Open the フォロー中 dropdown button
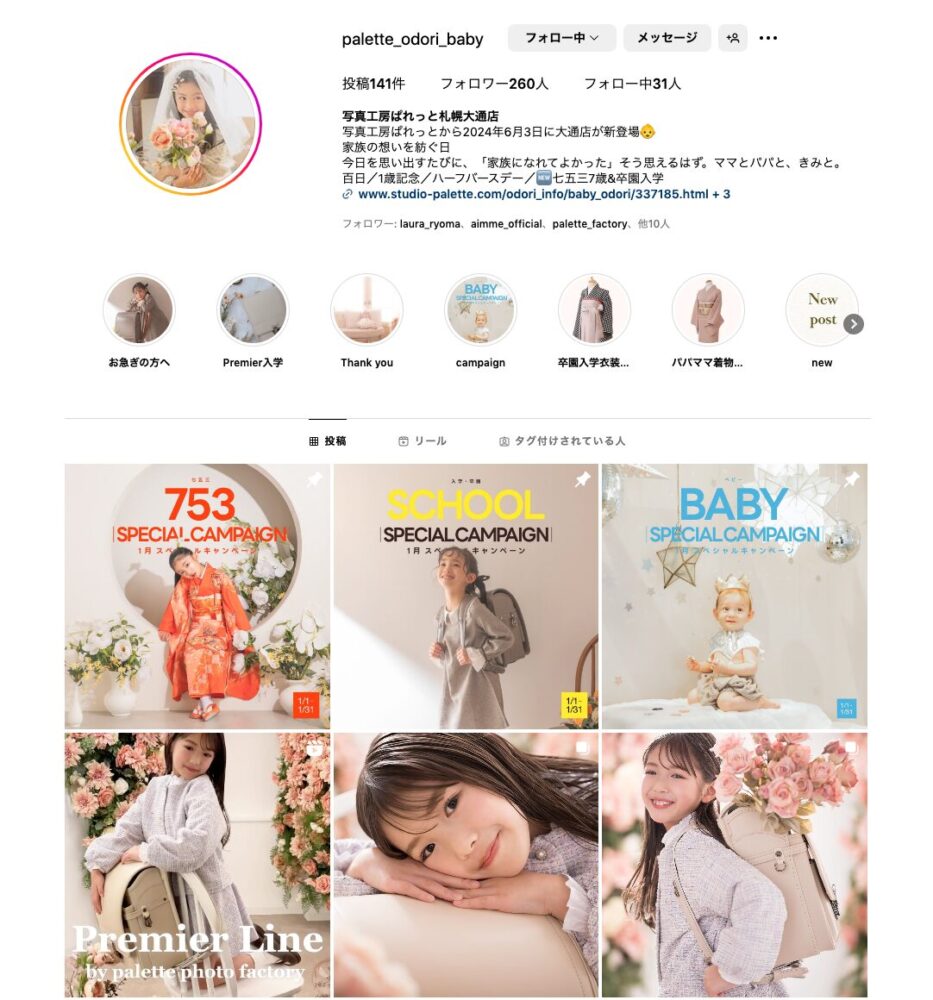Screen dimensions: 933x1000 point(561,38)
